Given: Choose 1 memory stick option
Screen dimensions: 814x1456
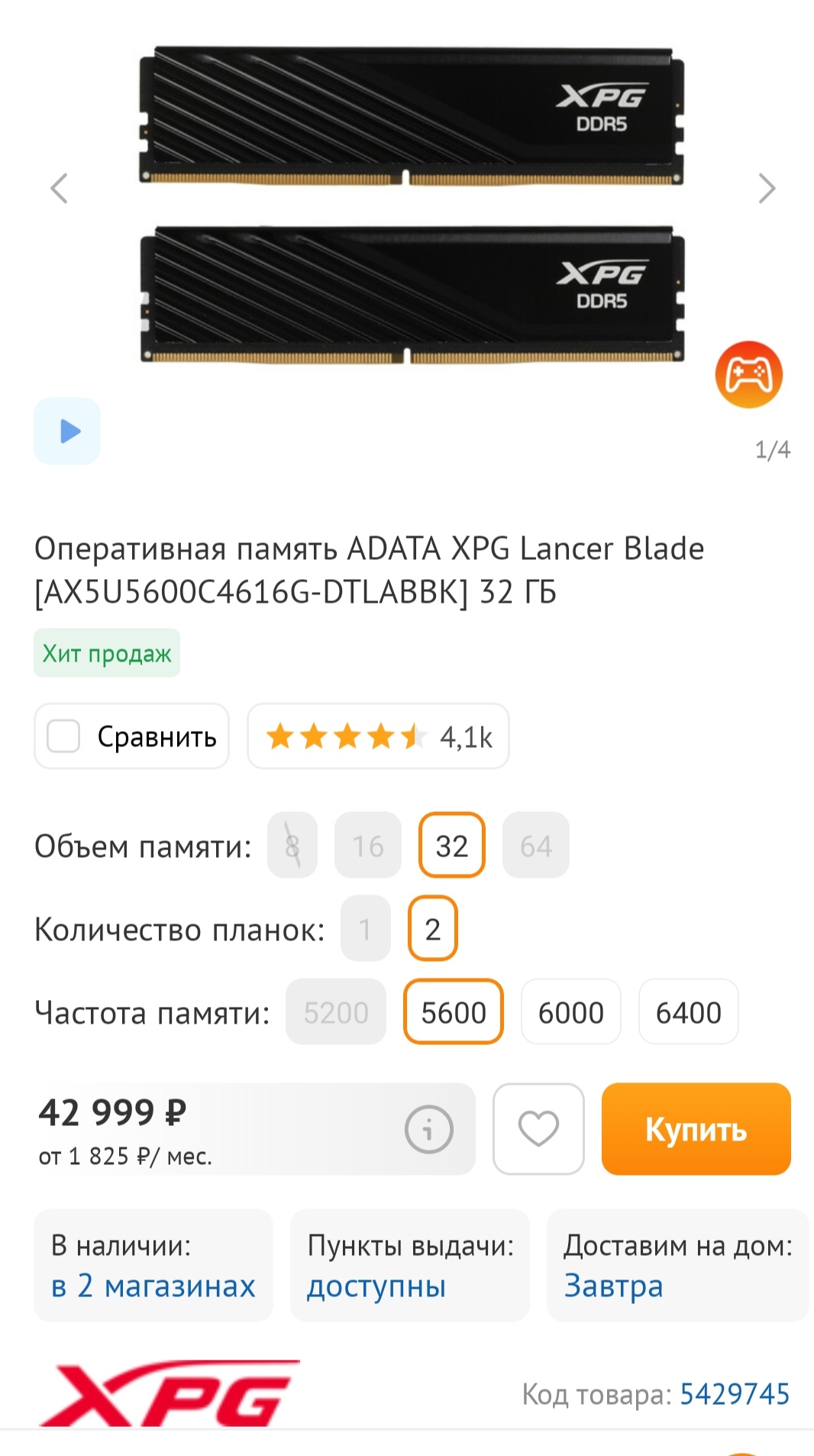Looking at the screenshot, I should [365, 929].
